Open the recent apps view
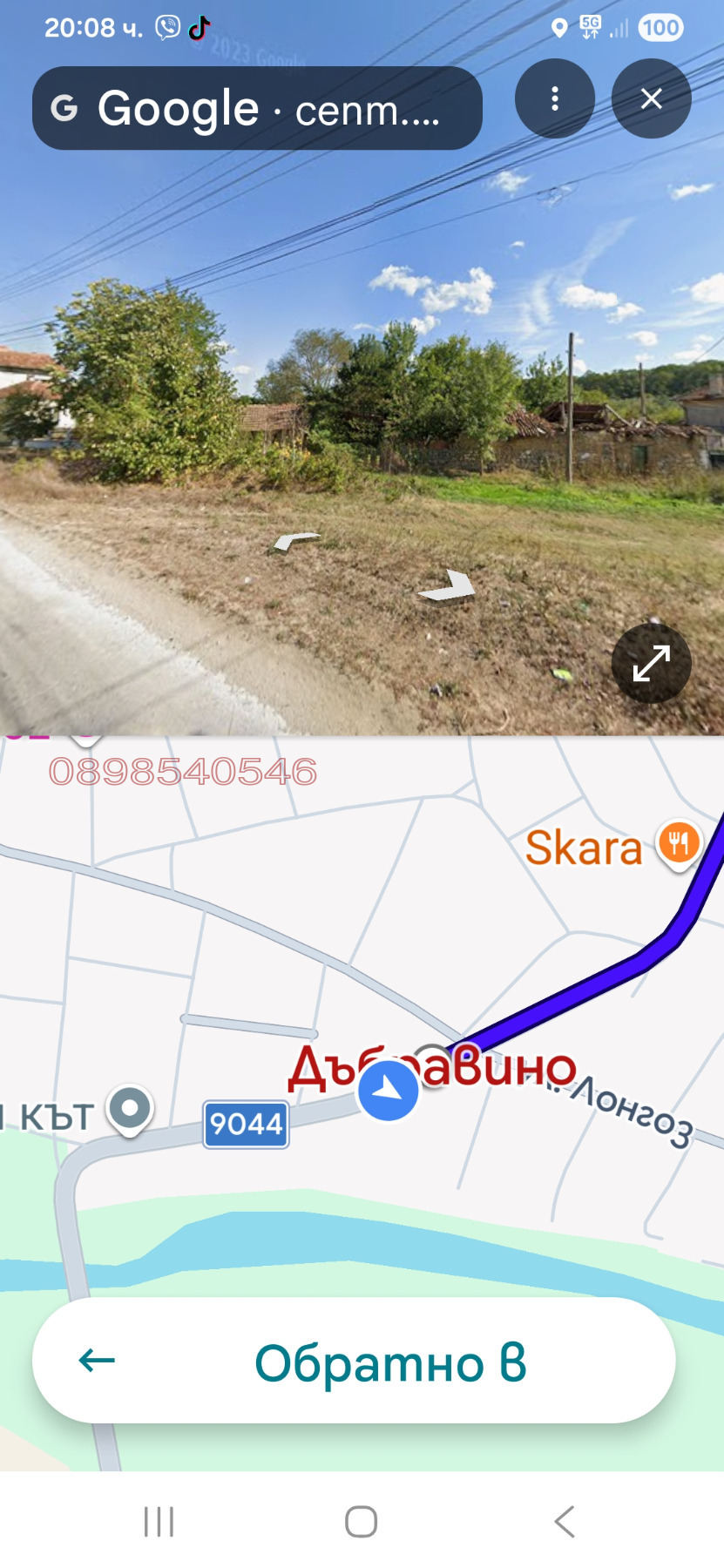 159,1522
